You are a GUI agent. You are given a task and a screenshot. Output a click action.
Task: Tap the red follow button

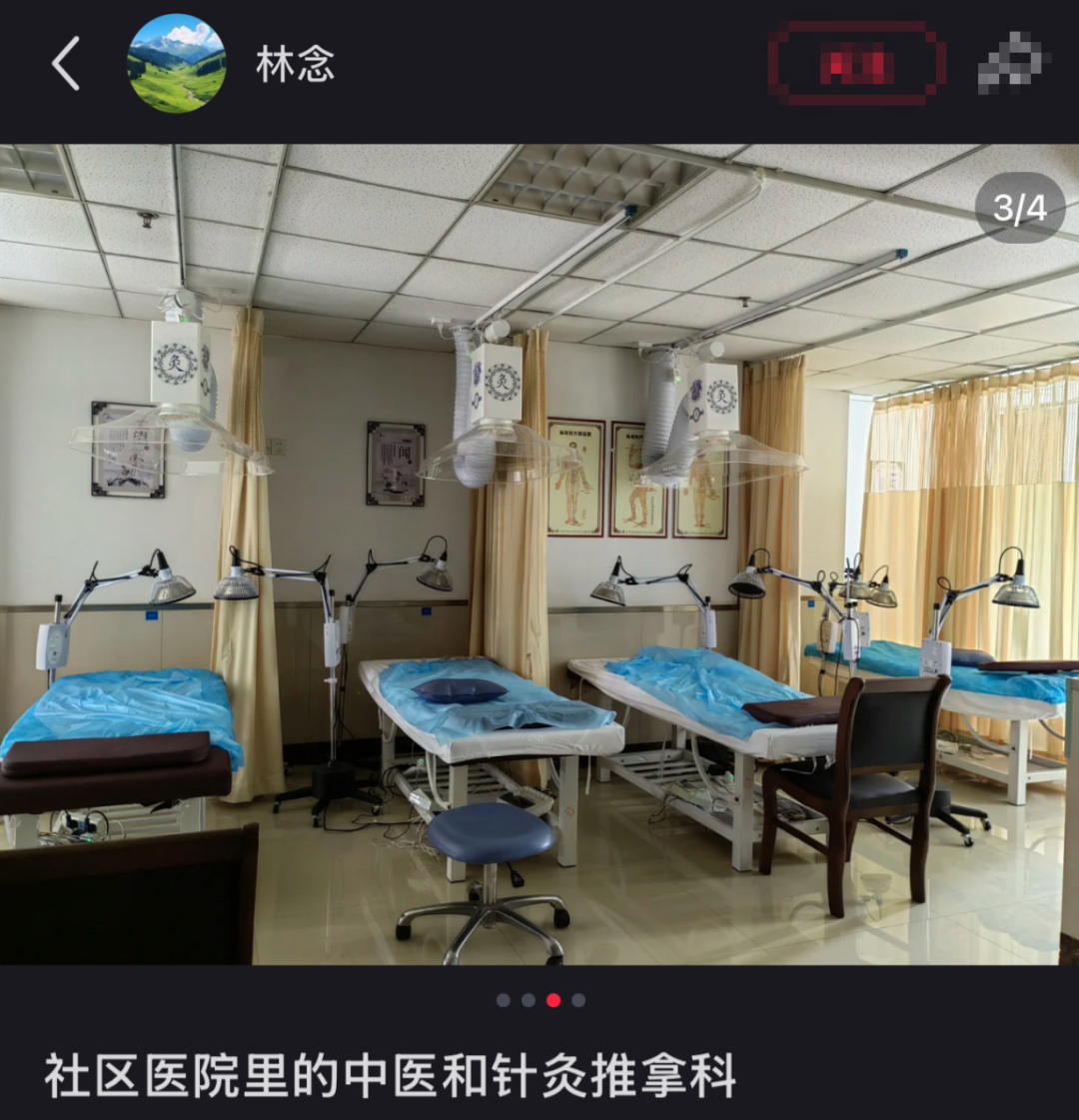tap(857, 65)
